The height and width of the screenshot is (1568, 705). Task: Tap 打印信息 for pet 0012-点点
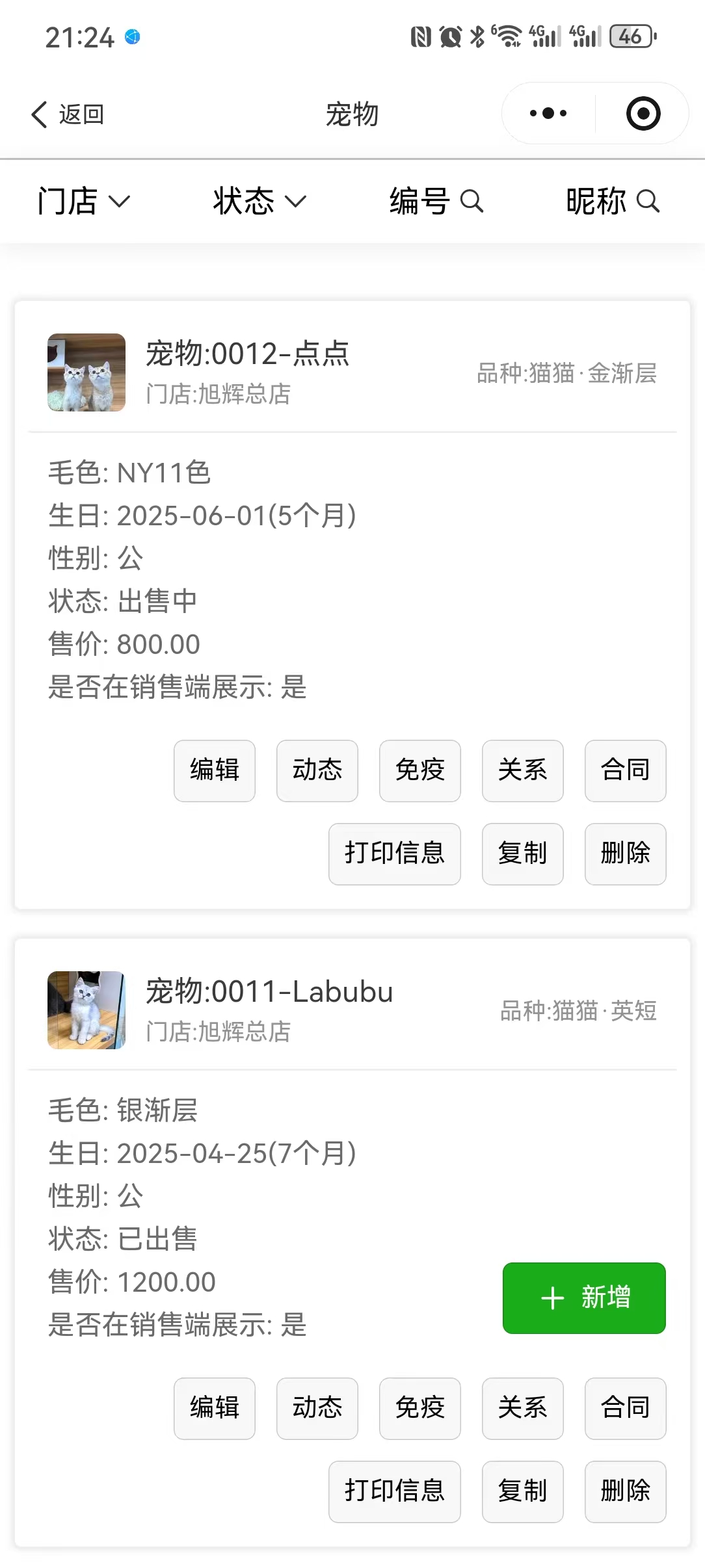click(395, 854)
